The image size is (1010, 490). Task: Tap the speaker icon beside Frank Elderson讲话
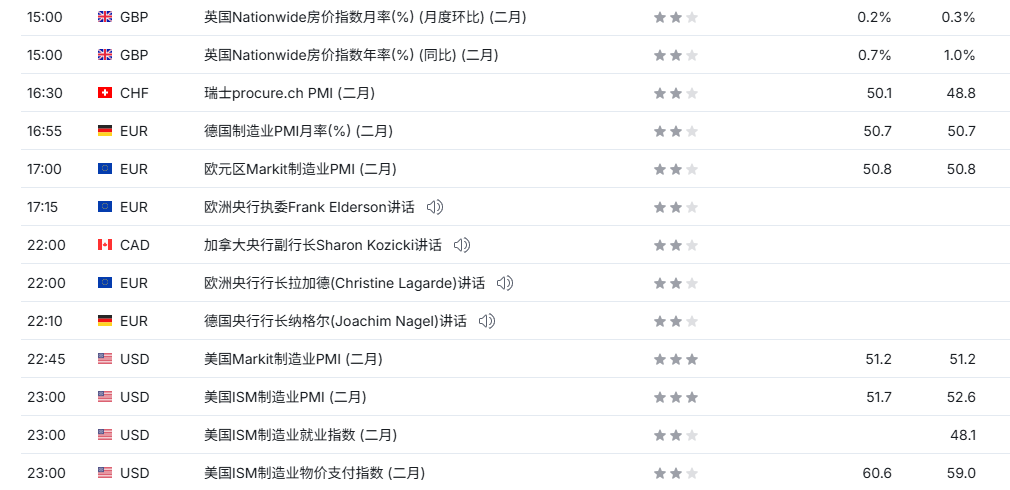pos(434,207)
